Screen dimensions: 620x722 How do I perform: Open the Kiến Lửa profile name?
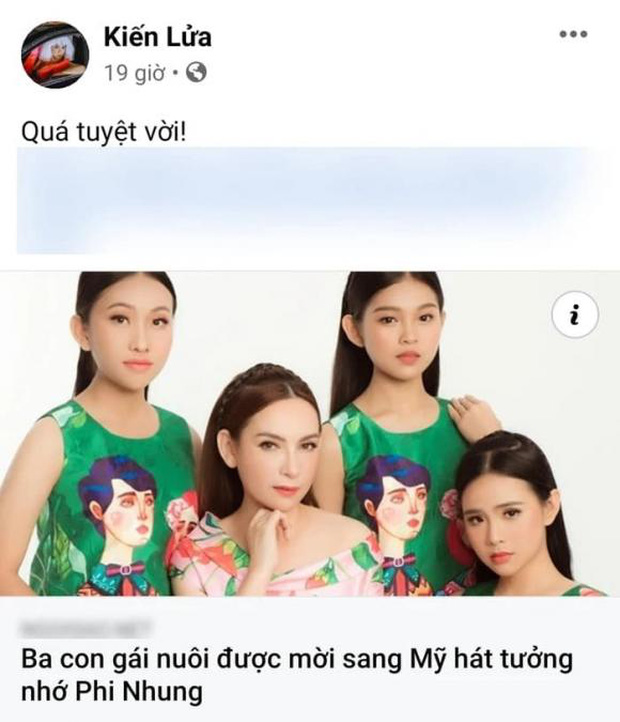(x=157, y=38)
